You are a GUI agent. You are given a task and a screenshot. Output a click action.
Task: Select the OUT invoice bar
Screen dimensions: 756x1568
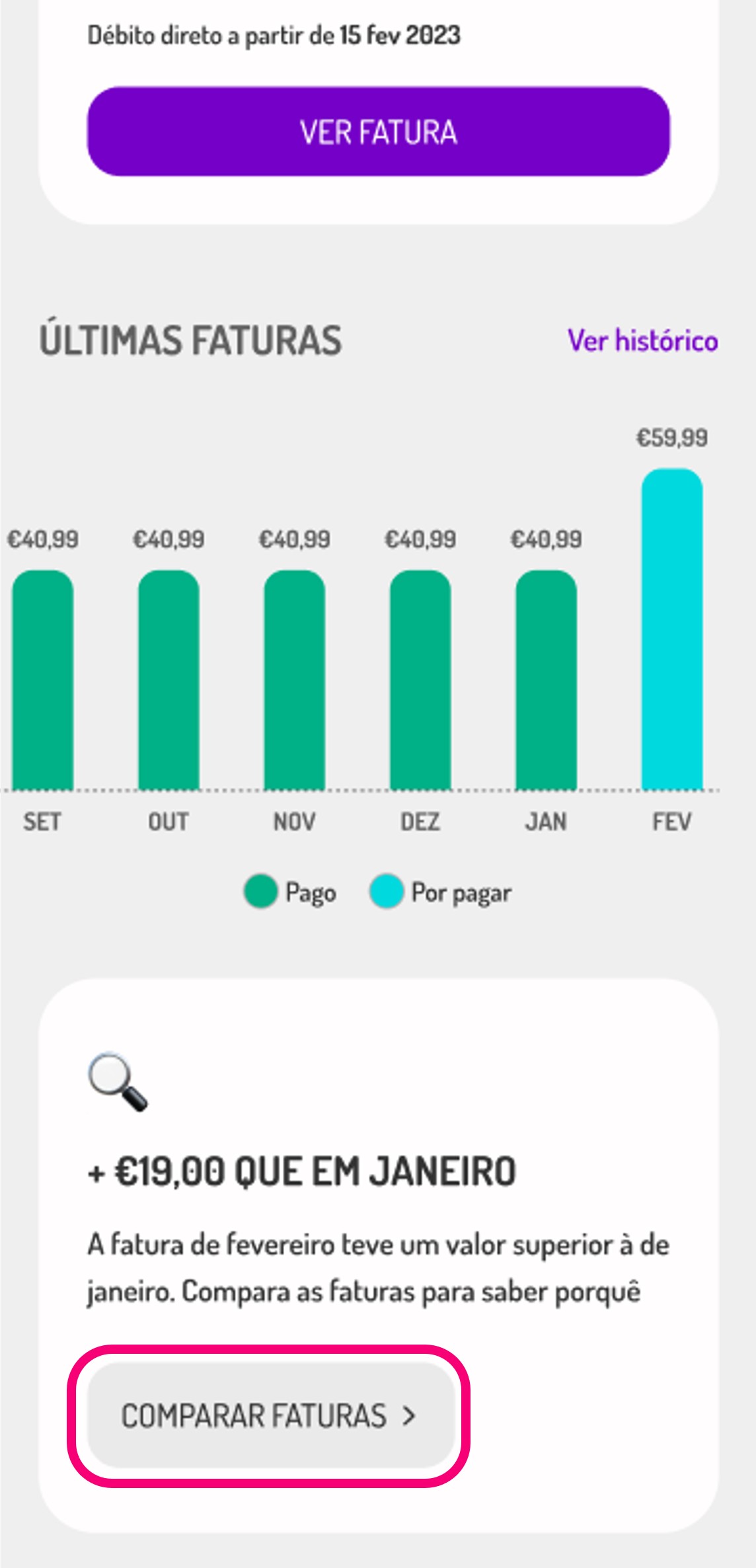(x=169, y=680)
